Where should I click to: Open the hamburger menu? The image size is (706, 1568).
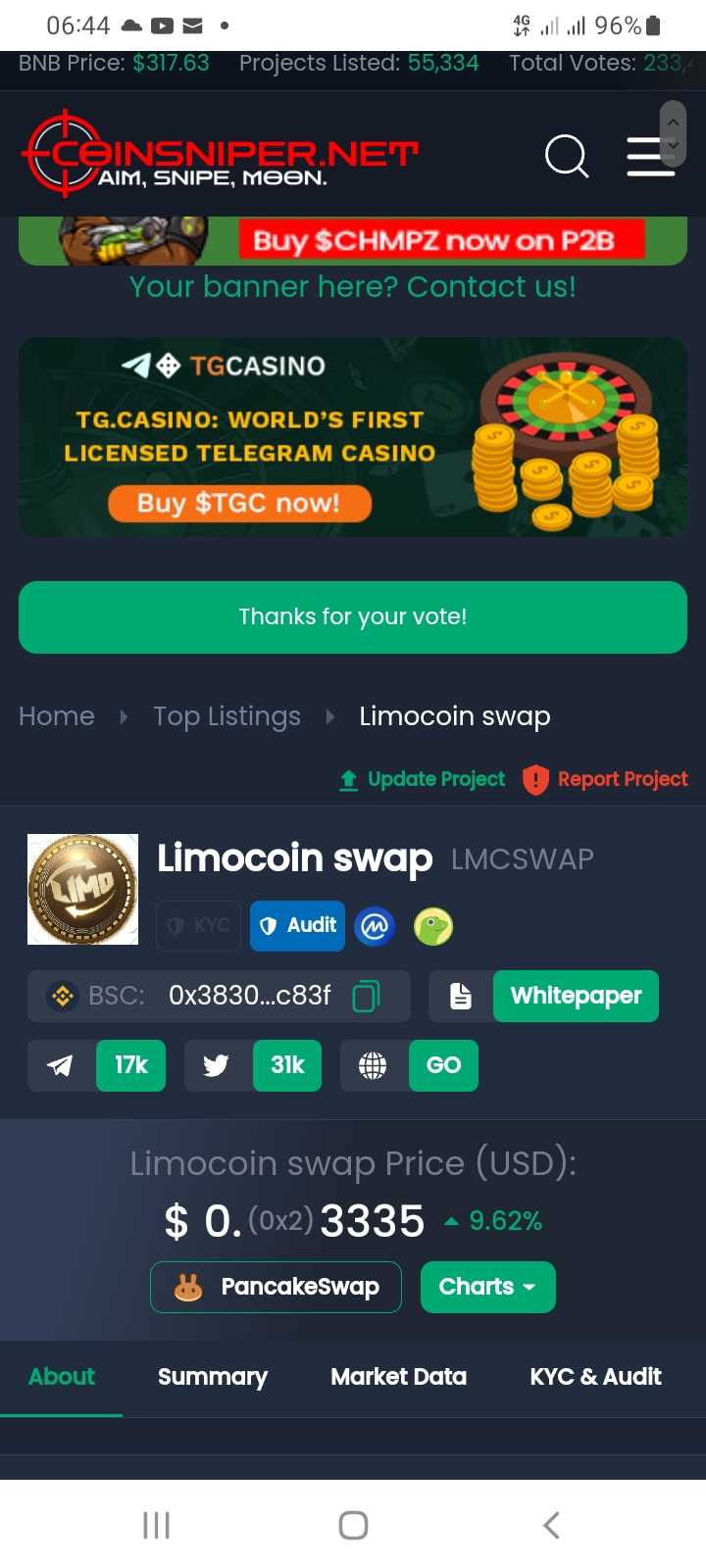point(650,157)
